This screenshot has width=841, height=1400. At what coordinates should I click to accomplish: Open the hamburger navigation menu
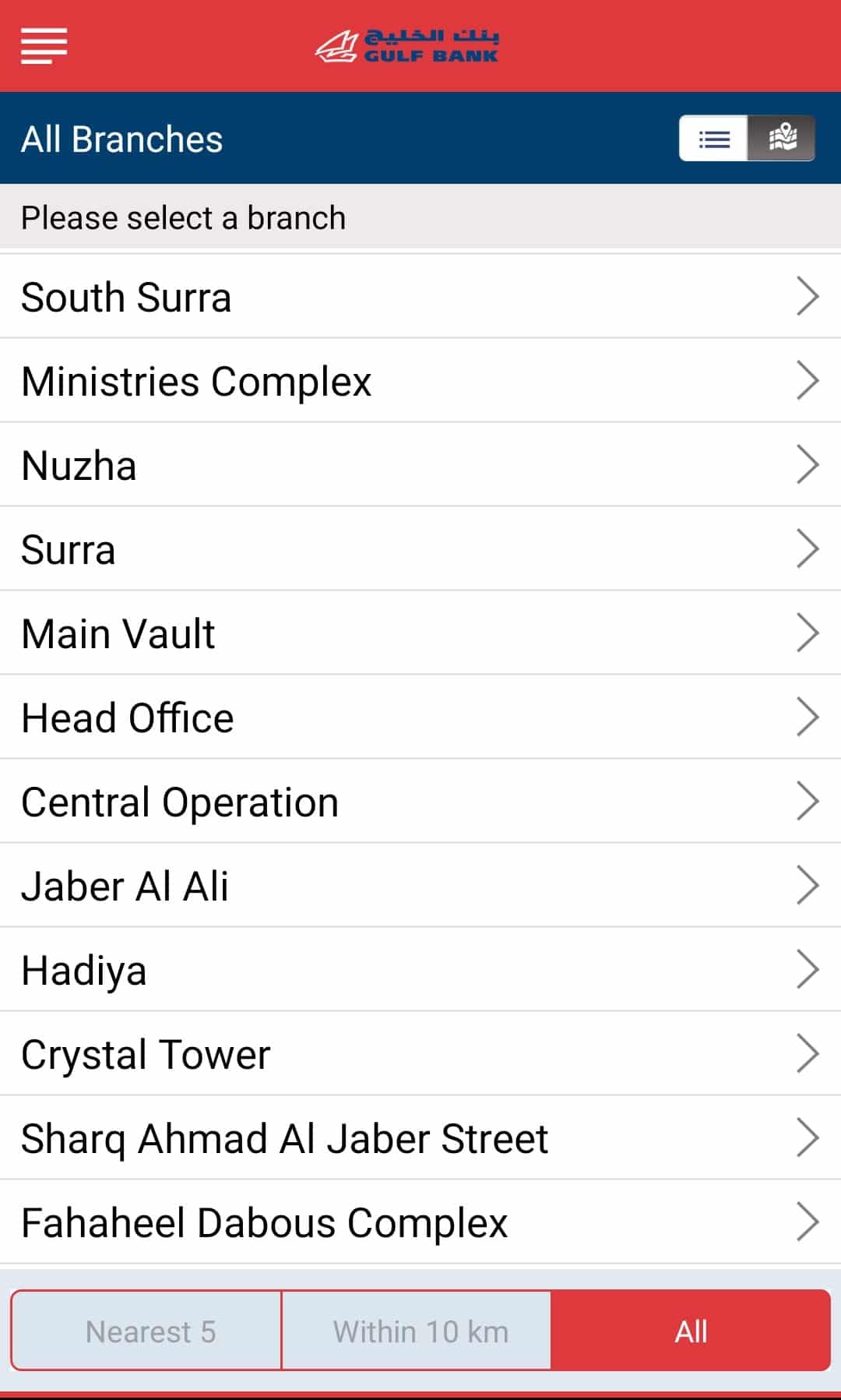(44, 45)
